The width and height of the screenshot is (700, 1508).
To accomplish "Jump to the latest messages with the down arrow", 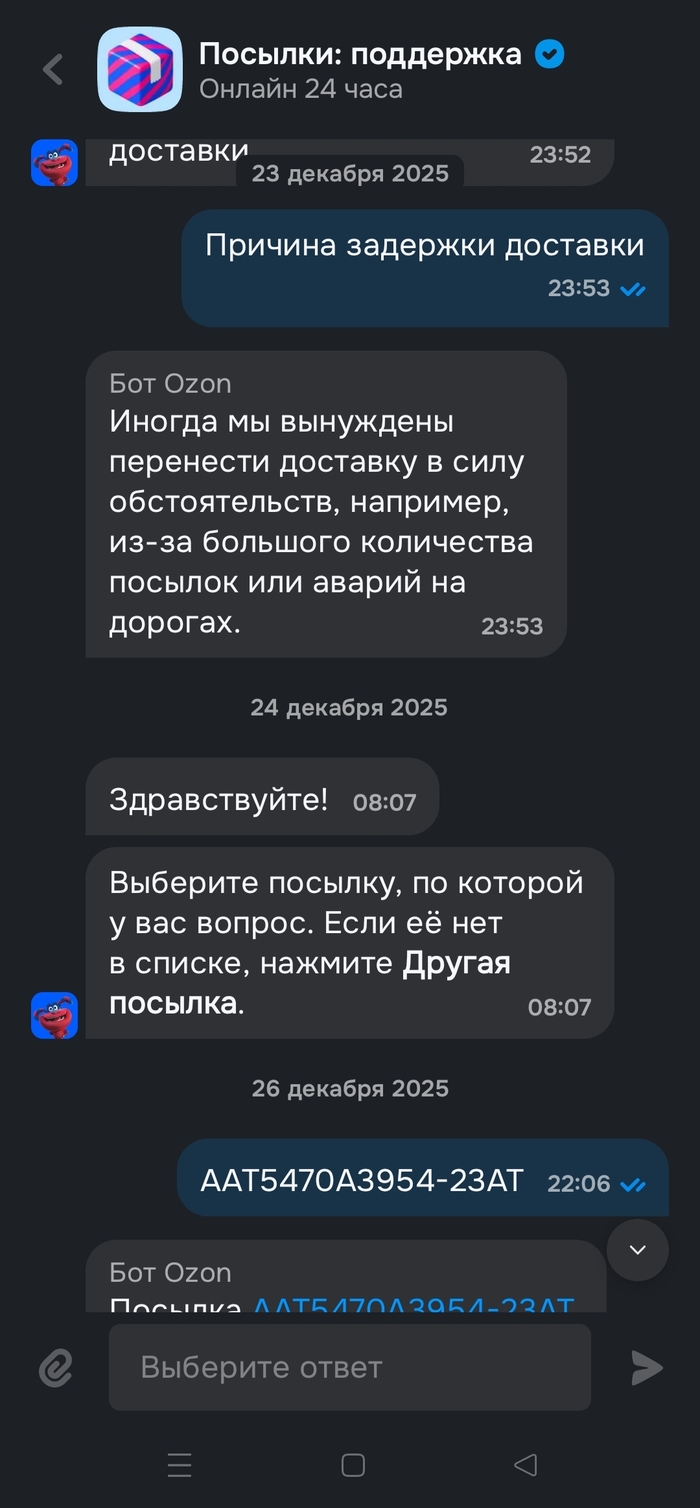I will click(x=637, y=1250).
